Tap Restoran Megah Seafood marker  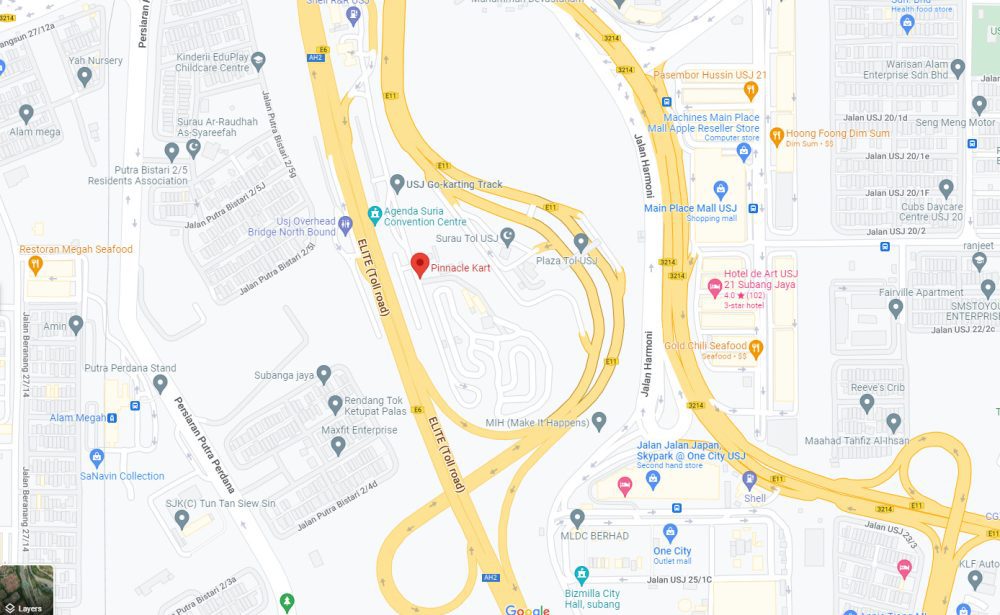coord(36,265)
